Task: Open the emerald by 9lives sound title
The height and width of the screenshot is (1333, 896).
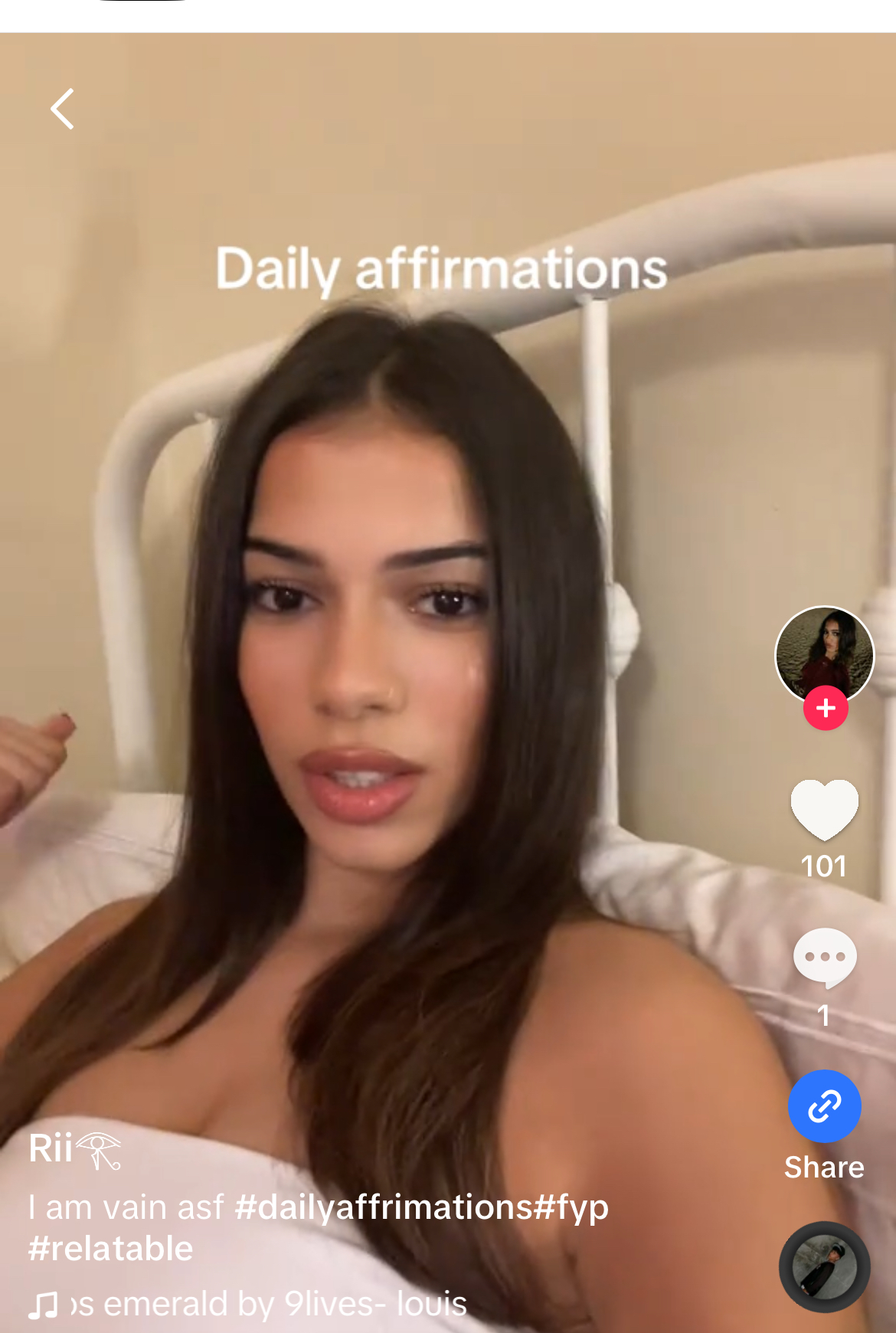Action: (268, 1304)
